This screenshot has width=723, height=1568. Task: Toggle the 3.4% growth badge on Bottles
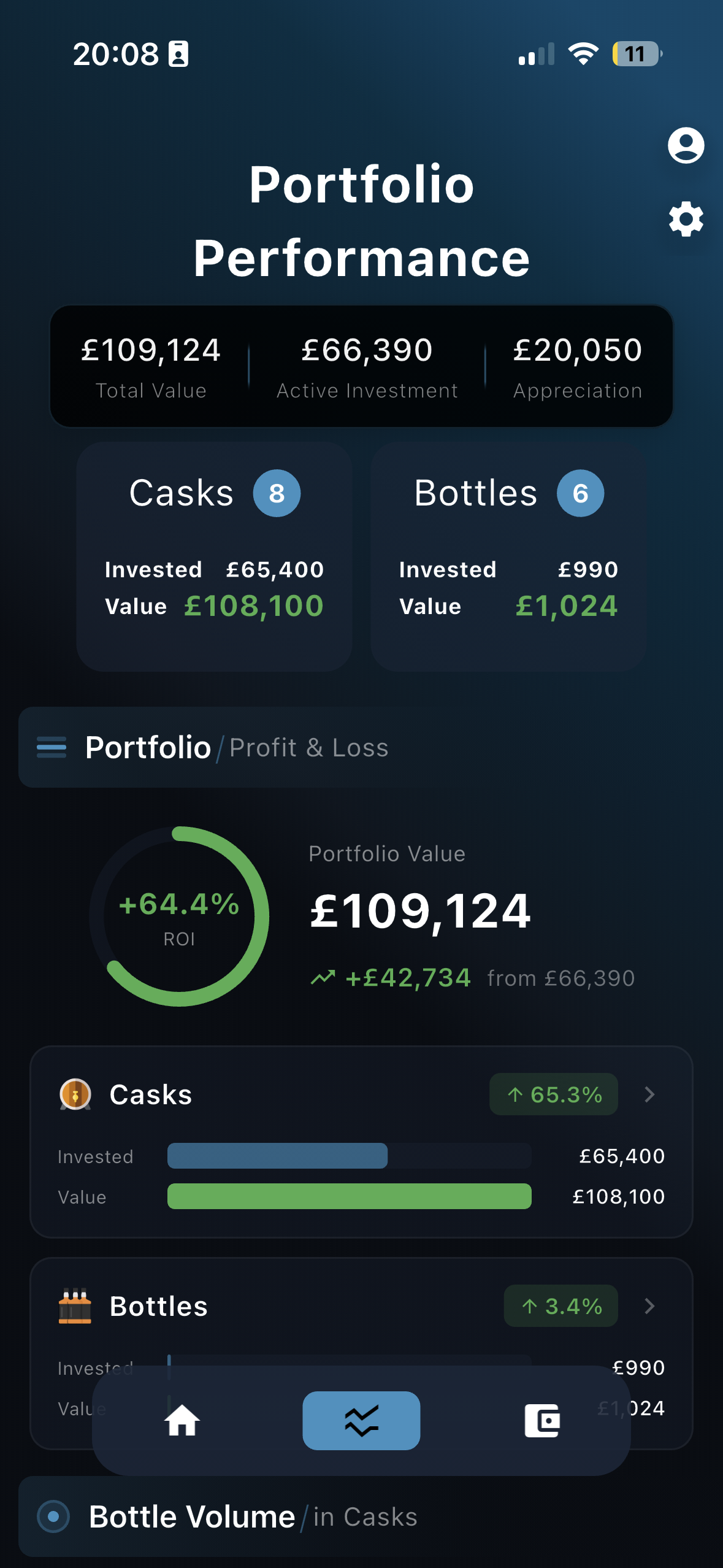pos(560,1305)
